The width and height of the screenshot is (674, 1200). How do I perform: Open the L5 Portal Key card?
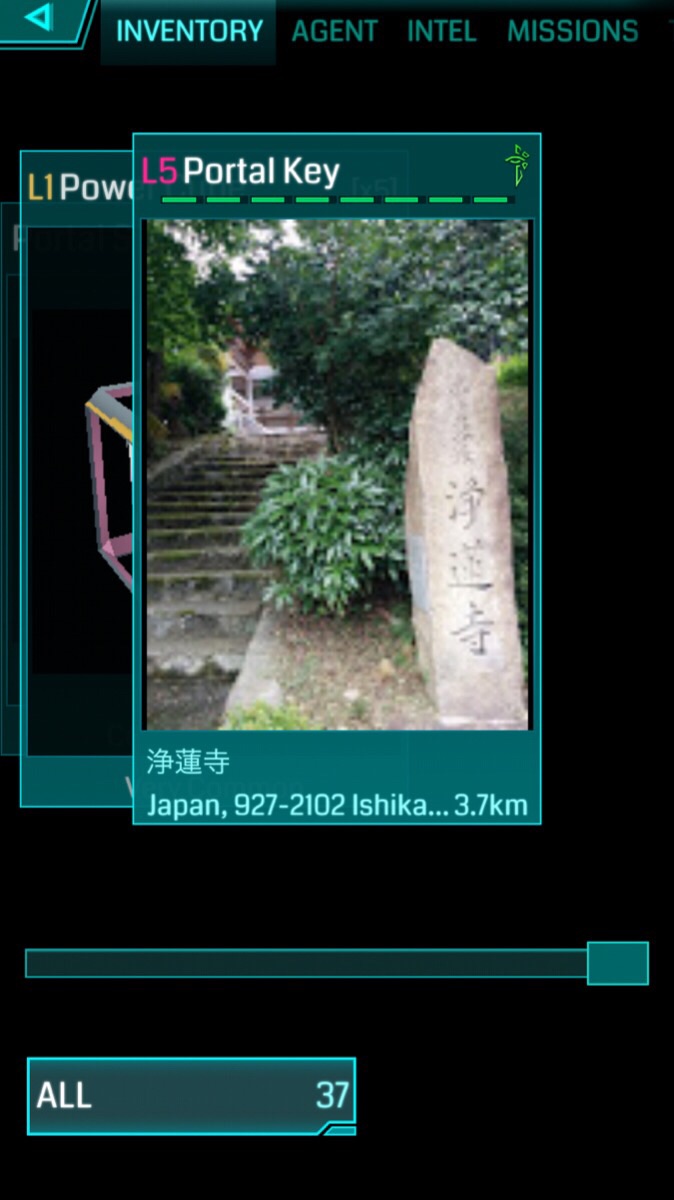(x=337, y=475)
